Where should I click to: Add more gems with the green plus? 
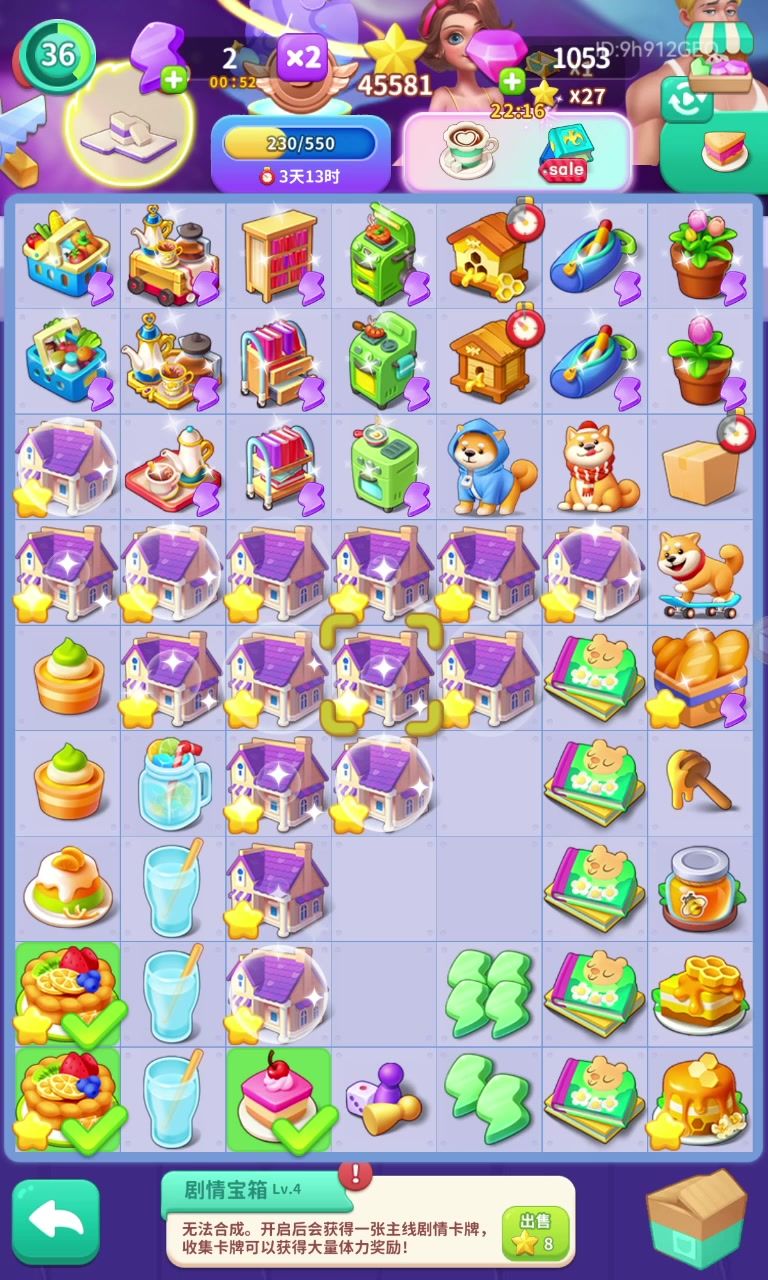click(x=512, y=81)
